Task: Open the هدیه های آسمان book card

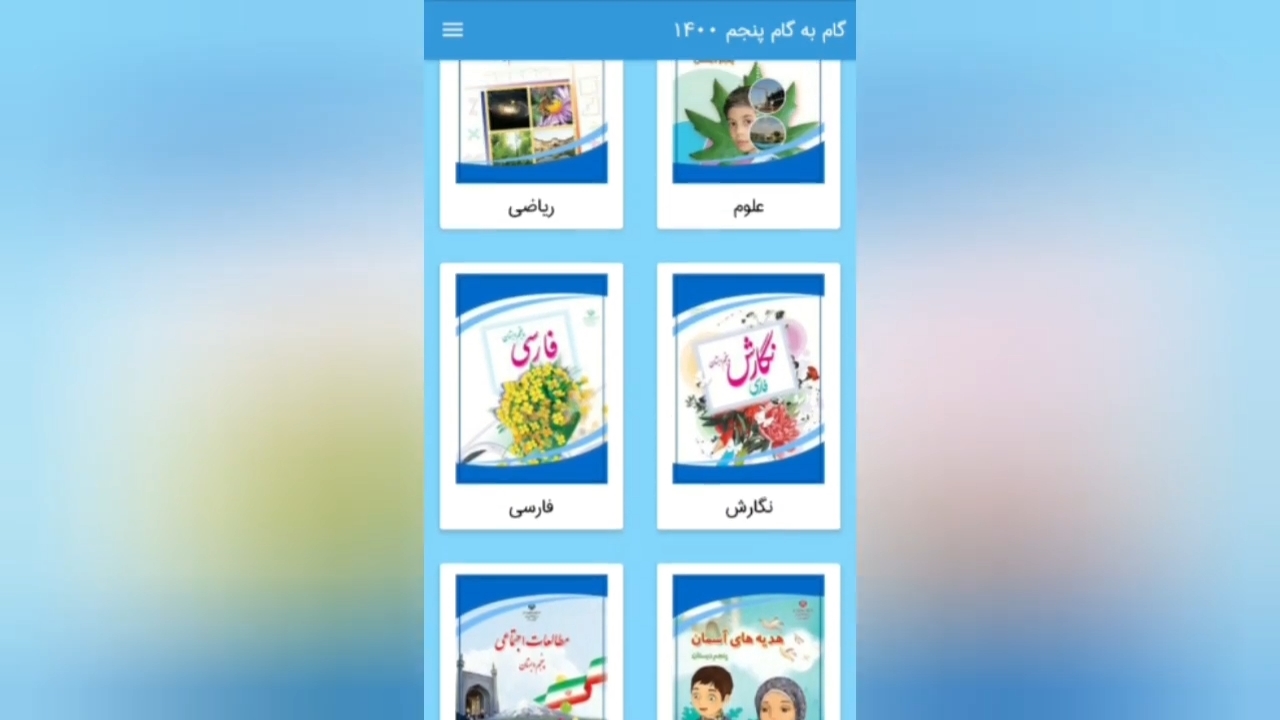Action: point(748,645)
